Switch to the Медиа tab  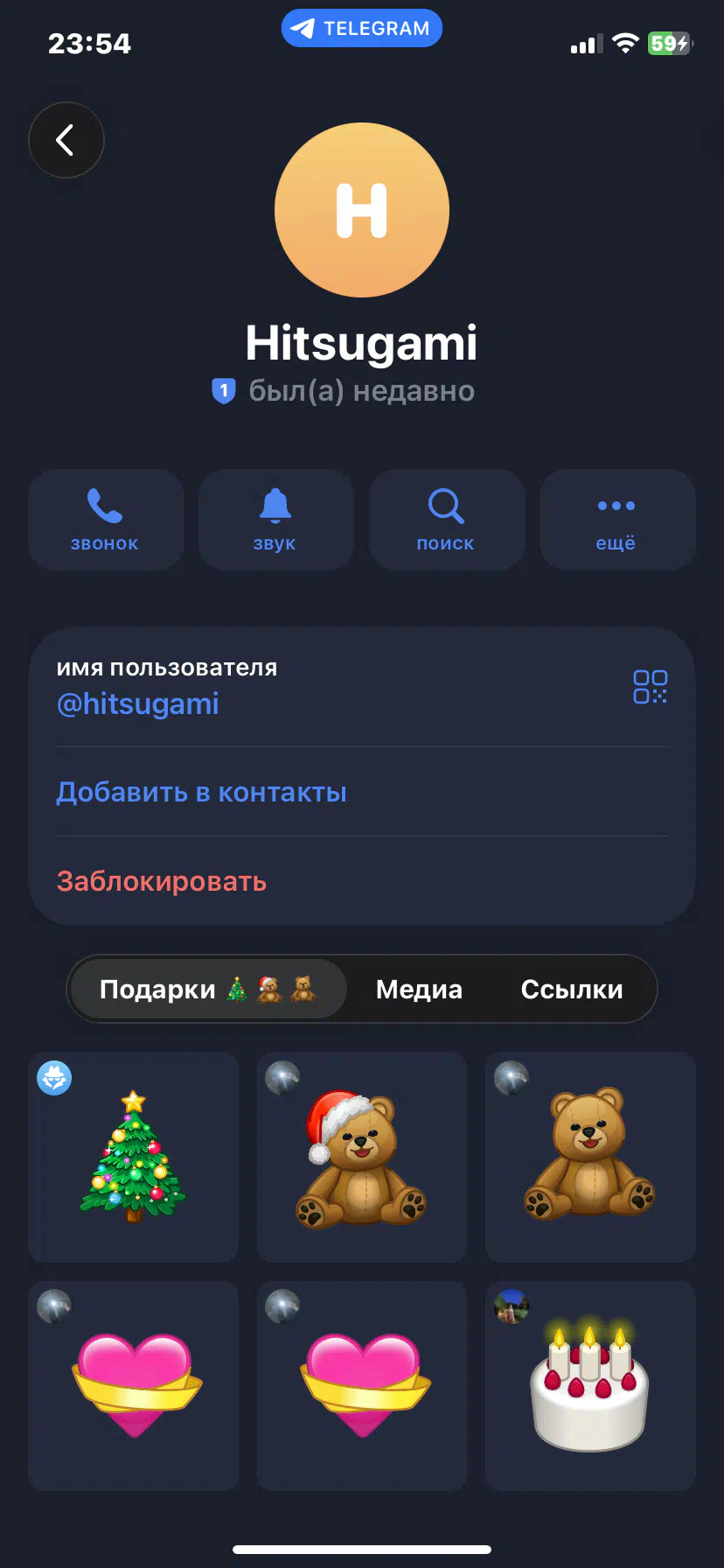coord(419,990)
